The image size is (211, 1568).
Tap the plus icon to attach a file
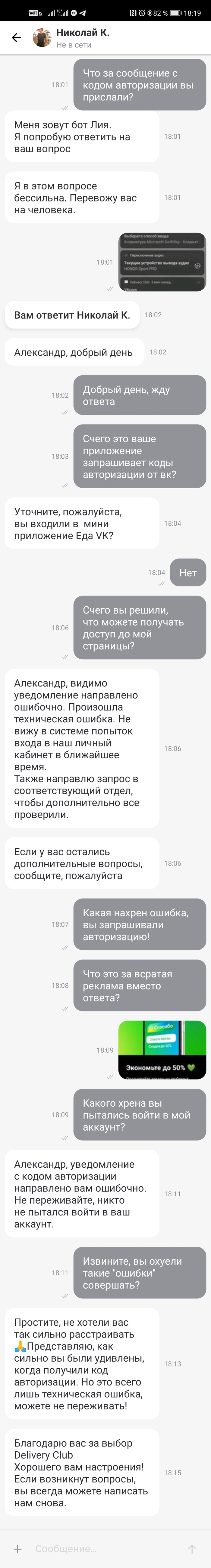coord(18,1549)
